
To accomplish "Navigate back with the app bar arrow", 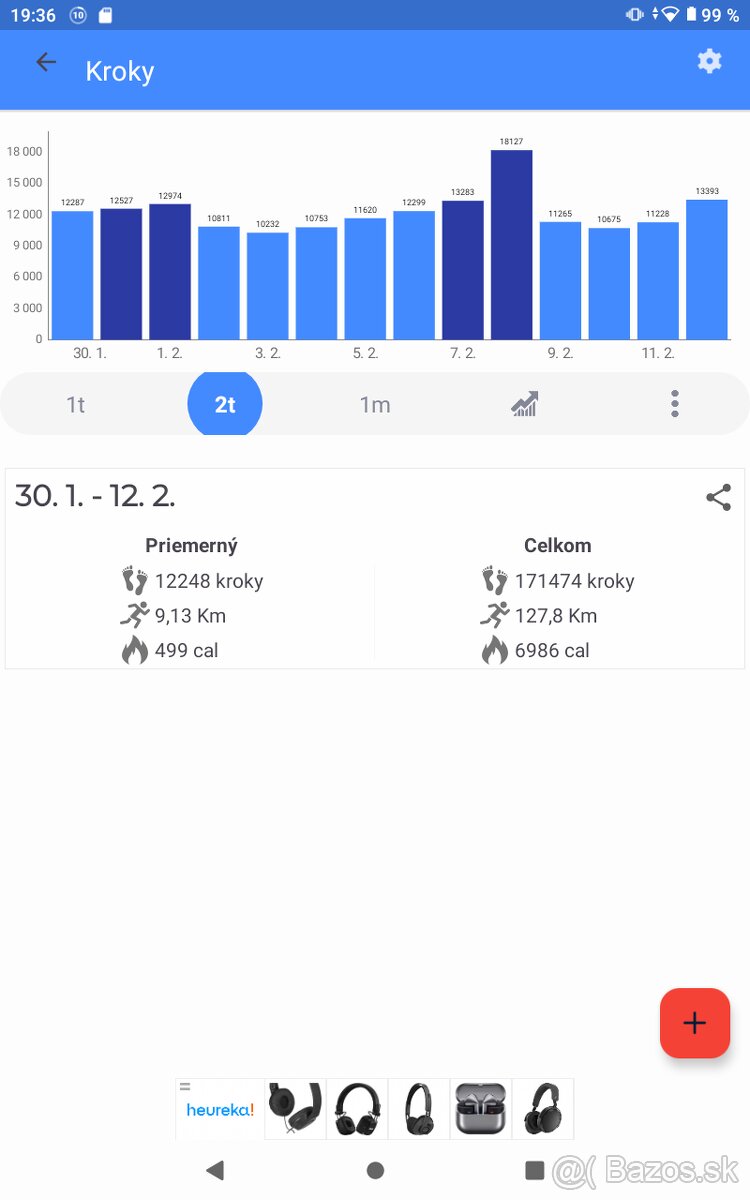I will [x=46, y=61].
